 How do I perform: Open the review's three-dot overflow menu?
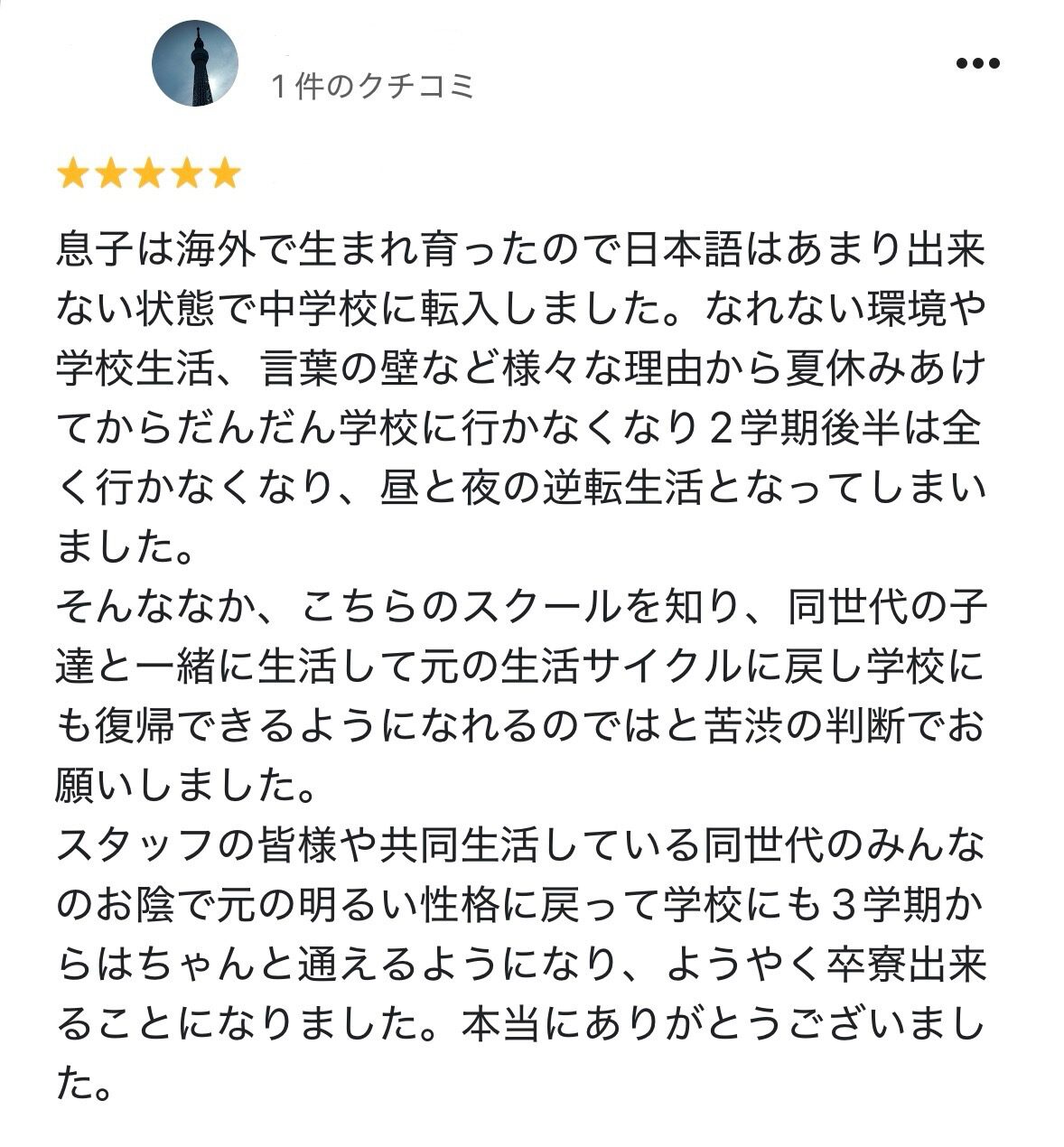977,64
